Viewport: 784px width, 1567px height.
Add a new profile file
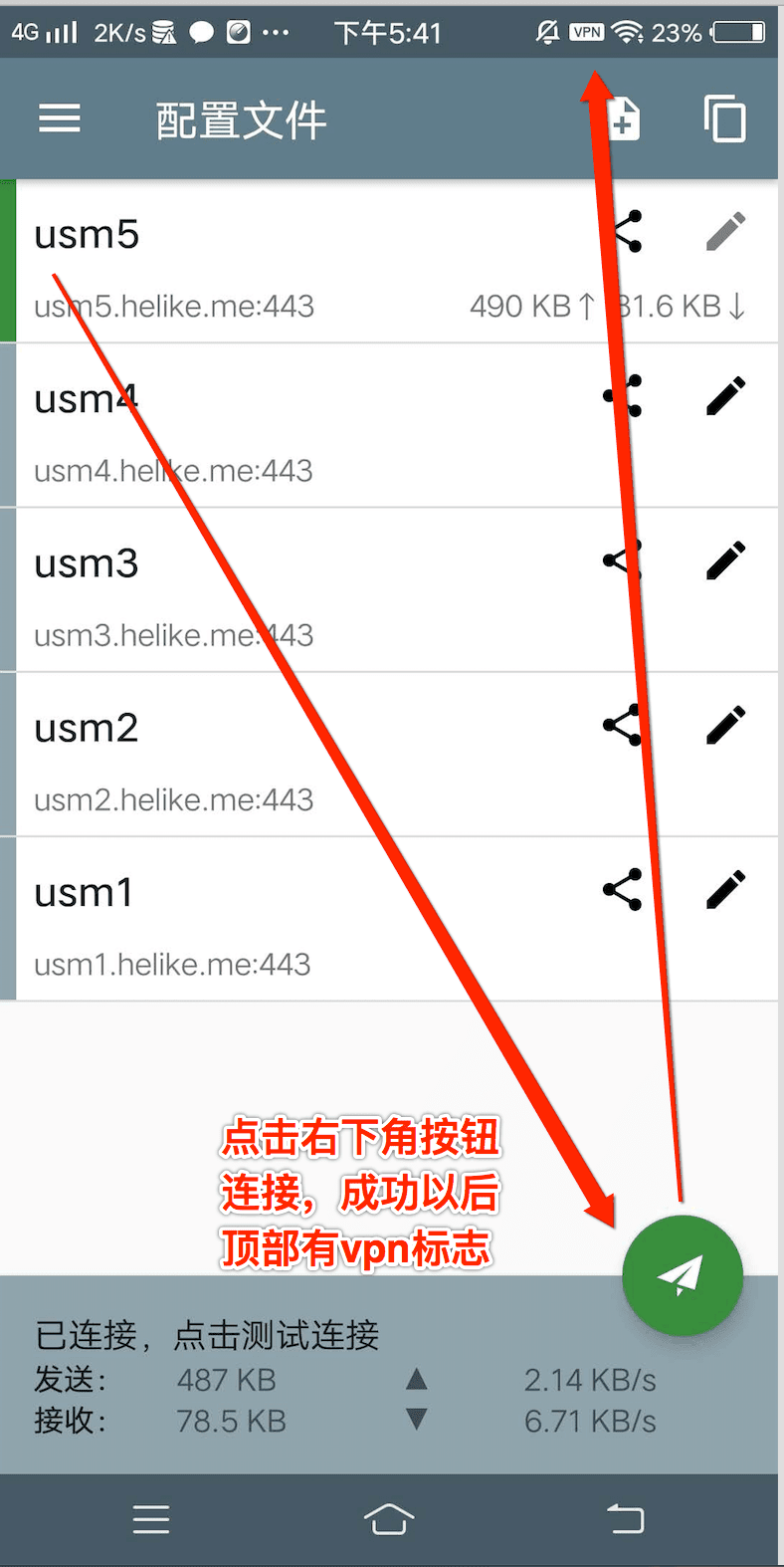623,119
